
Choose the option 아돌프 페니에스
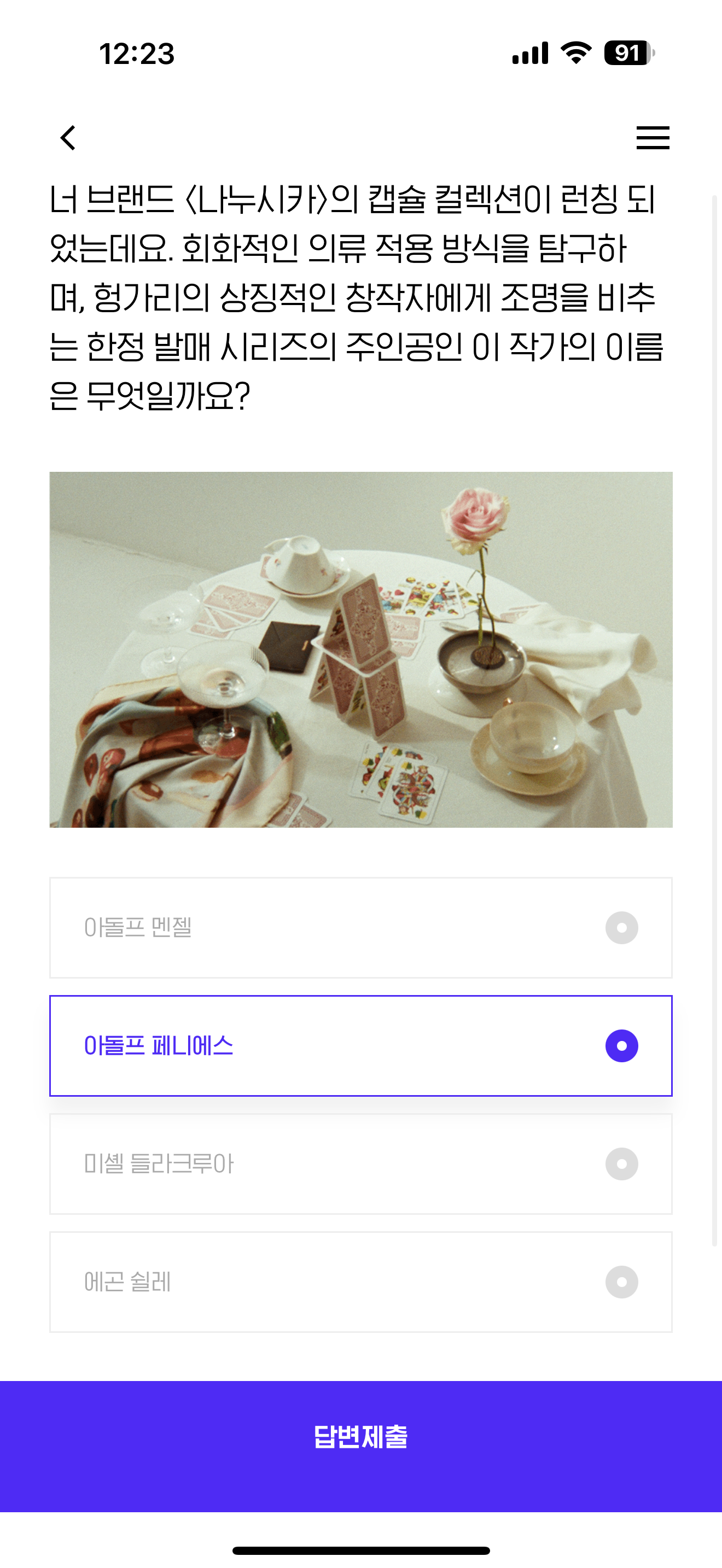(361, 1046)
